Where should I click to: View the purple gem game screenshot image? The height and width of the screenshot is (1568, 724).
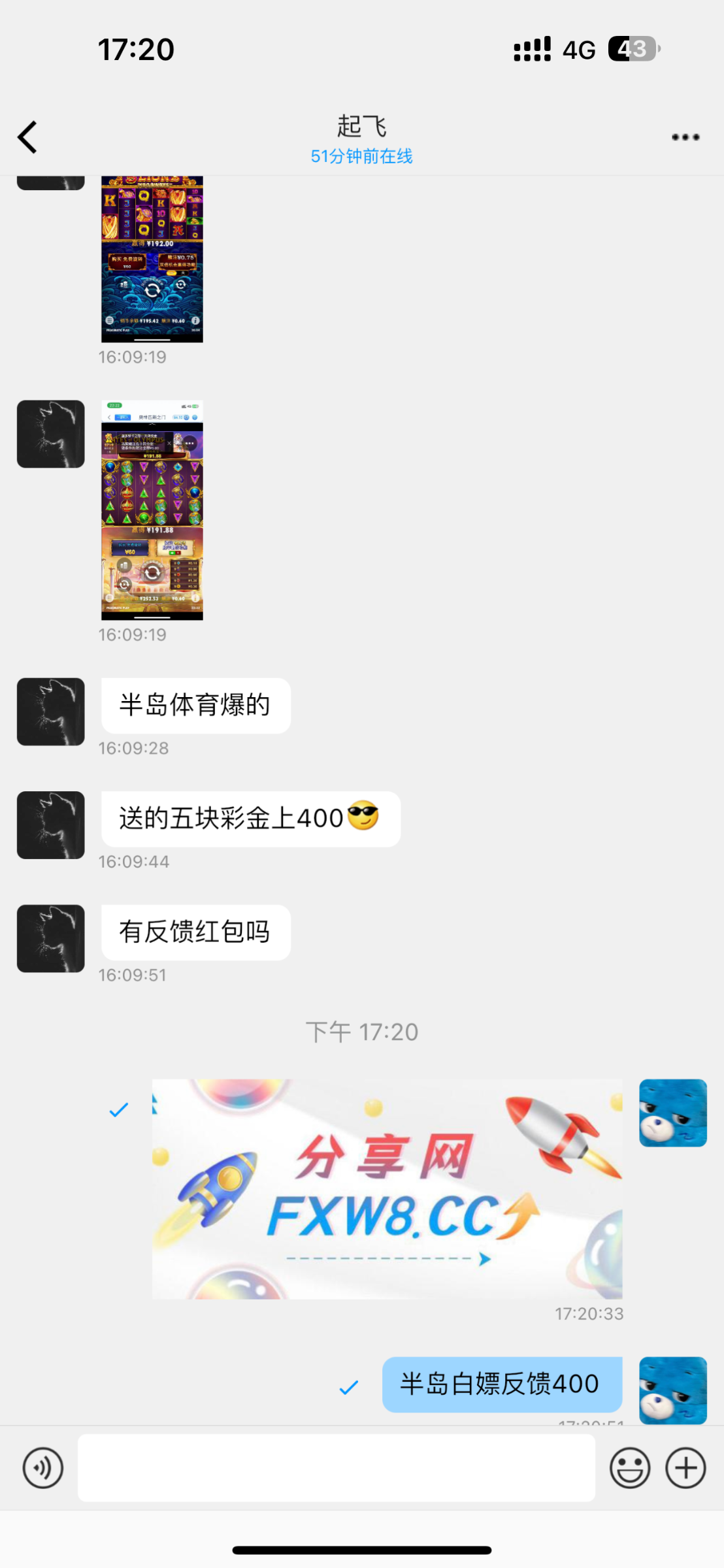pos(152,510)
